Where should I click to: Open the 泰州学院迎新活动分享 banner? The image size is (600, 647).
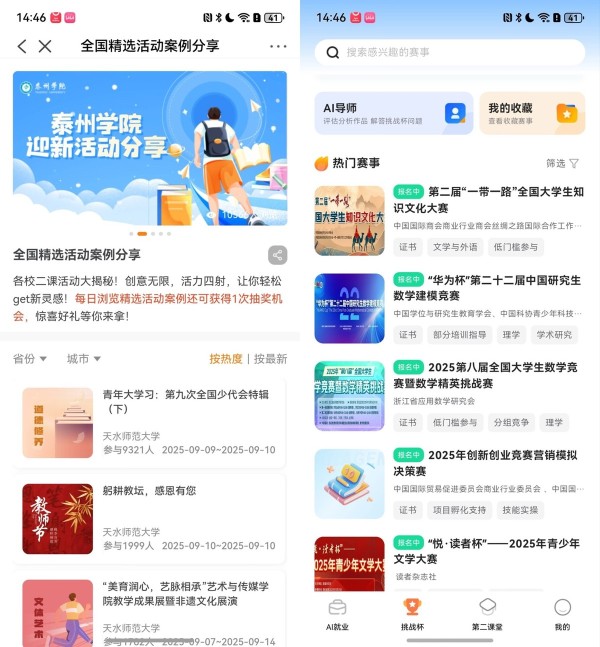coord(150,148)
